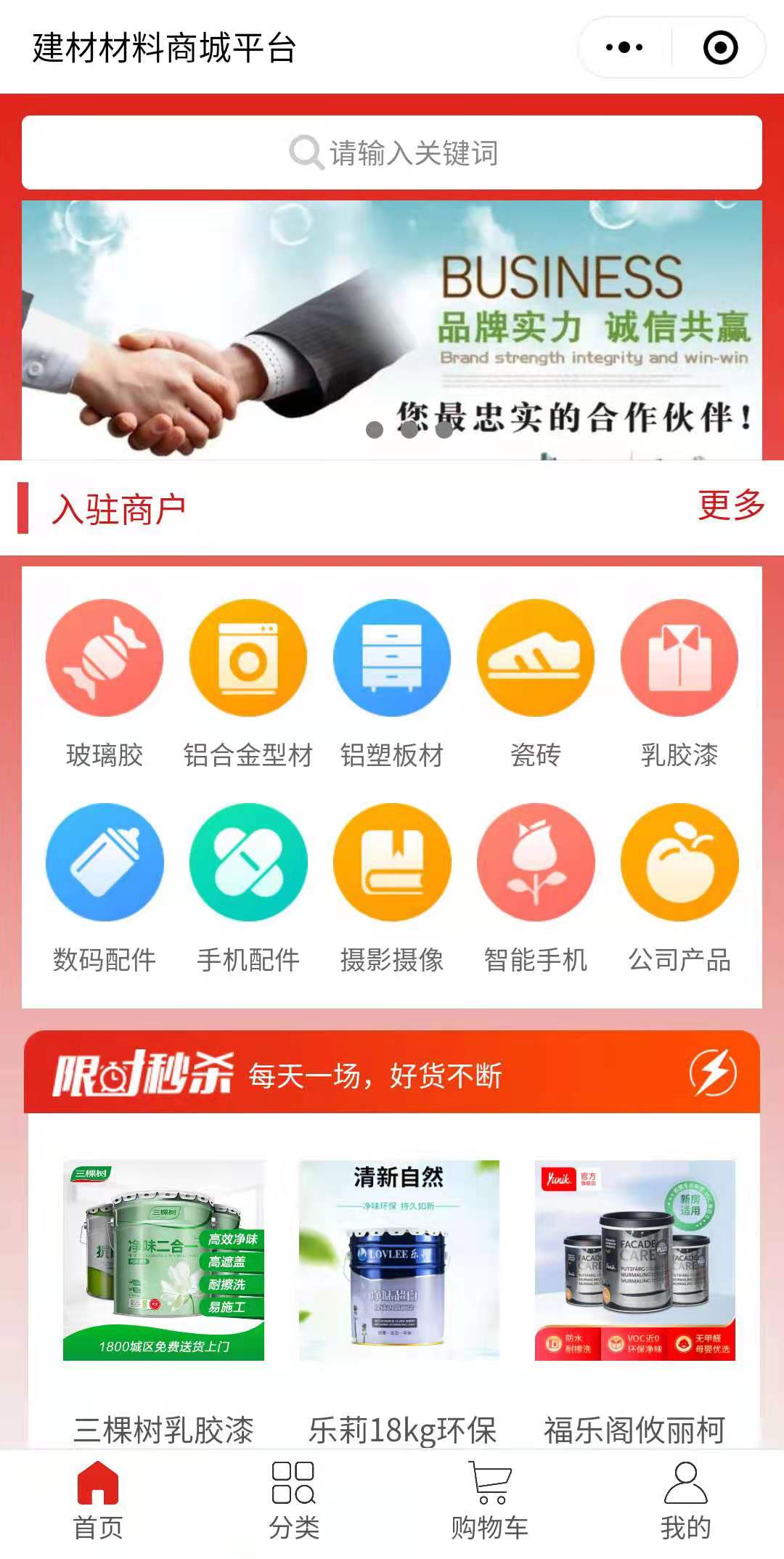Open the 数码配件 category
Image resolution: width=784 pixels, height=1559 pixels.
(x=105, y=887)
